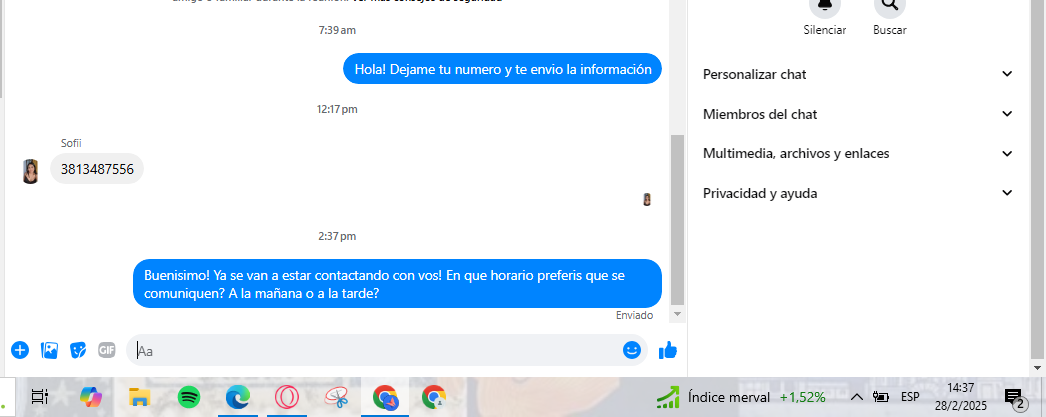This screenshot has height=417, width=1046.
Task: Choose a sticker
Action: coord(78,350)
